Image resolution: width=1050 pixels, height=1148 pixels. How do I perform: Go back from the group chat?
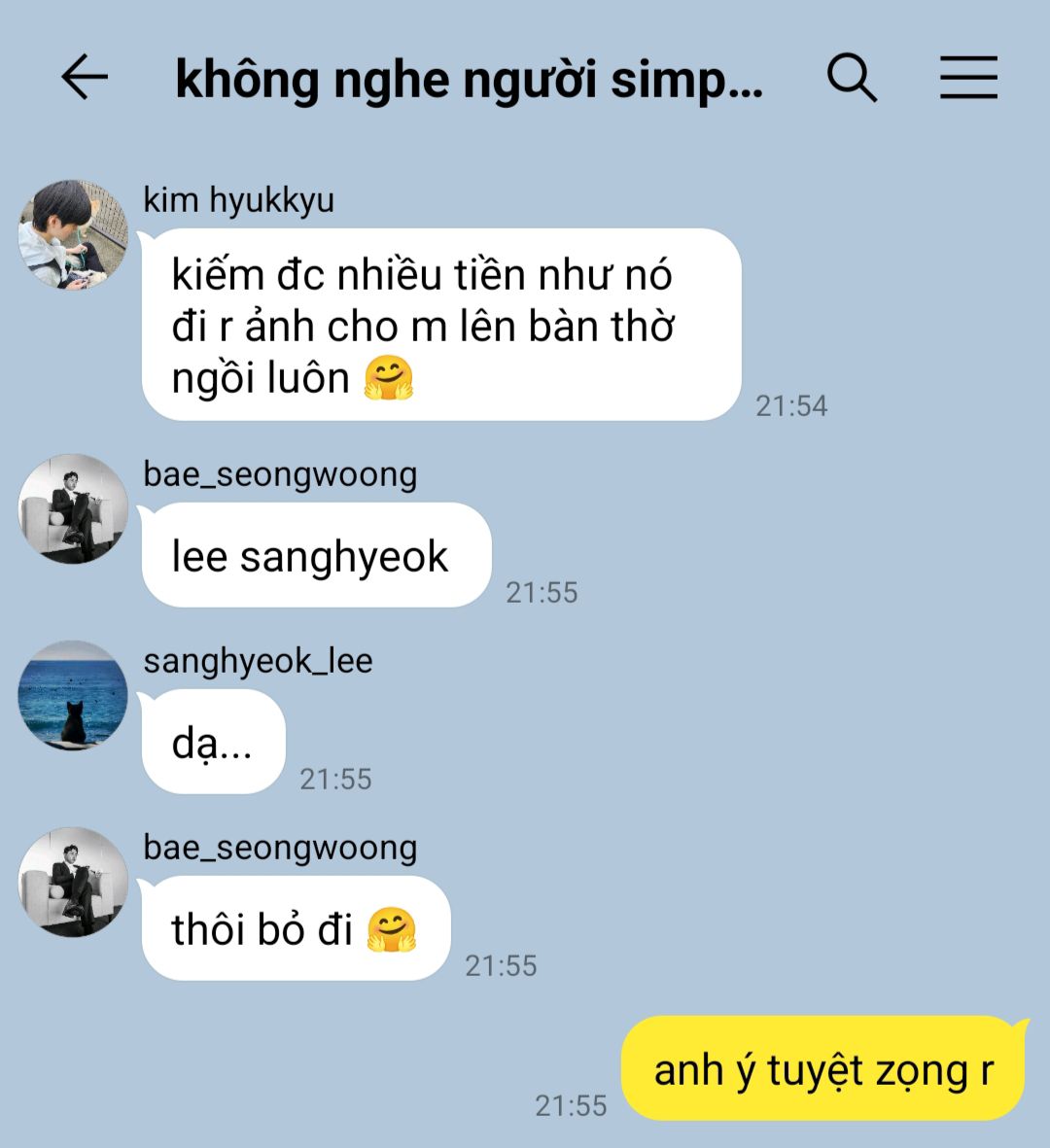(x=85, y=78)
